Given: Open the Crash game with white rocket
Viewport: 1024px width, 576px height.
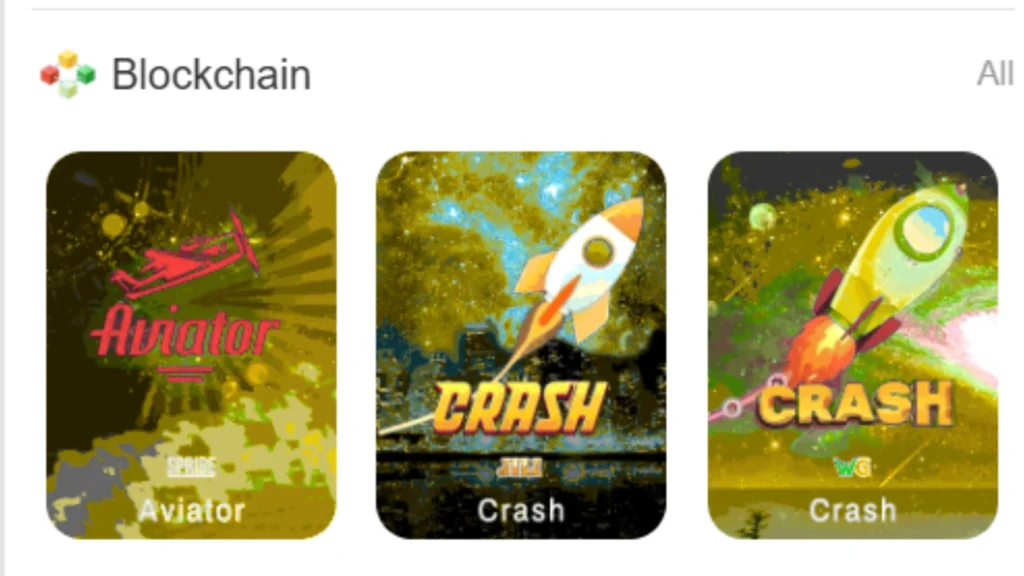Looking at the screenshot, I should click(x=521, y=345).
